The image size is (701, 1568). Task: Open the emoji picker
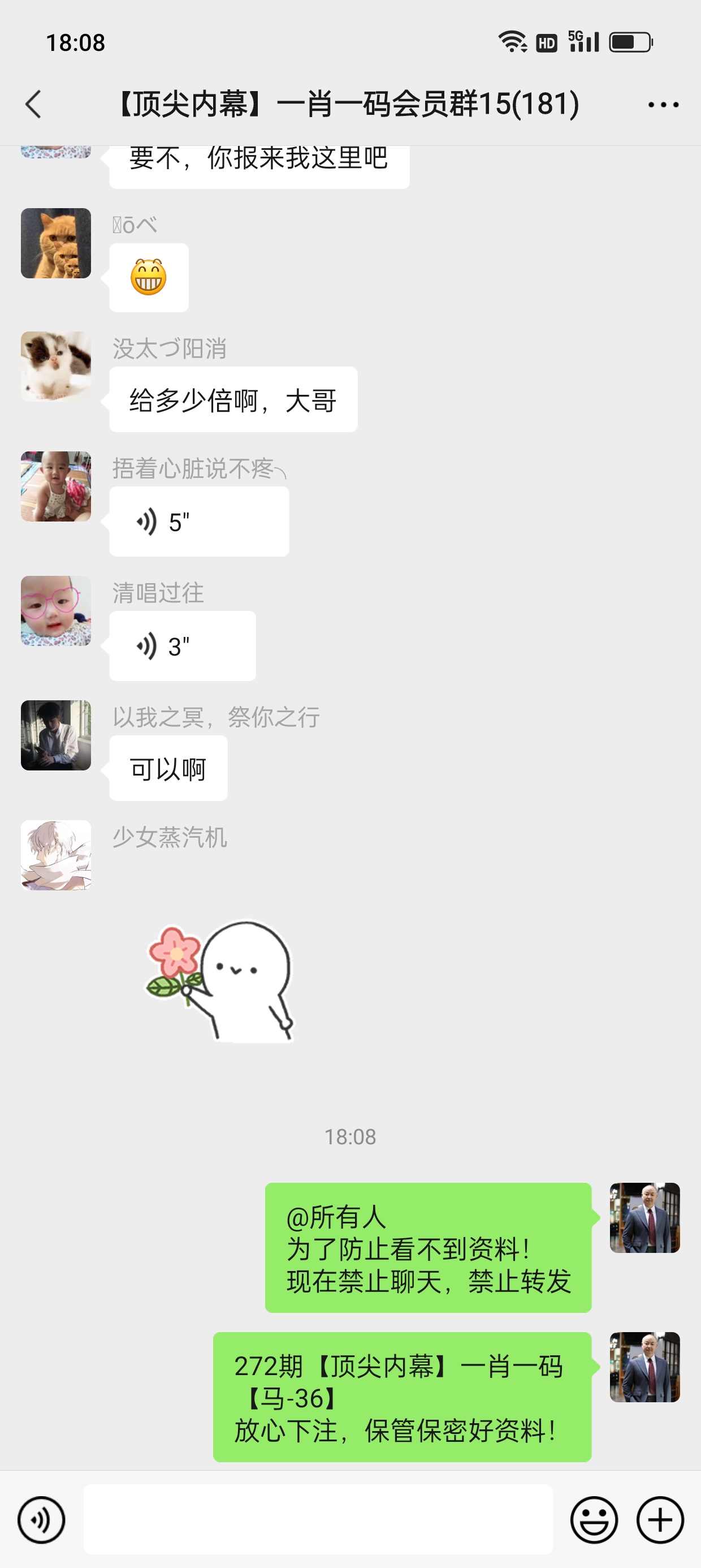pyautogui.click(x=593, y=1520)
